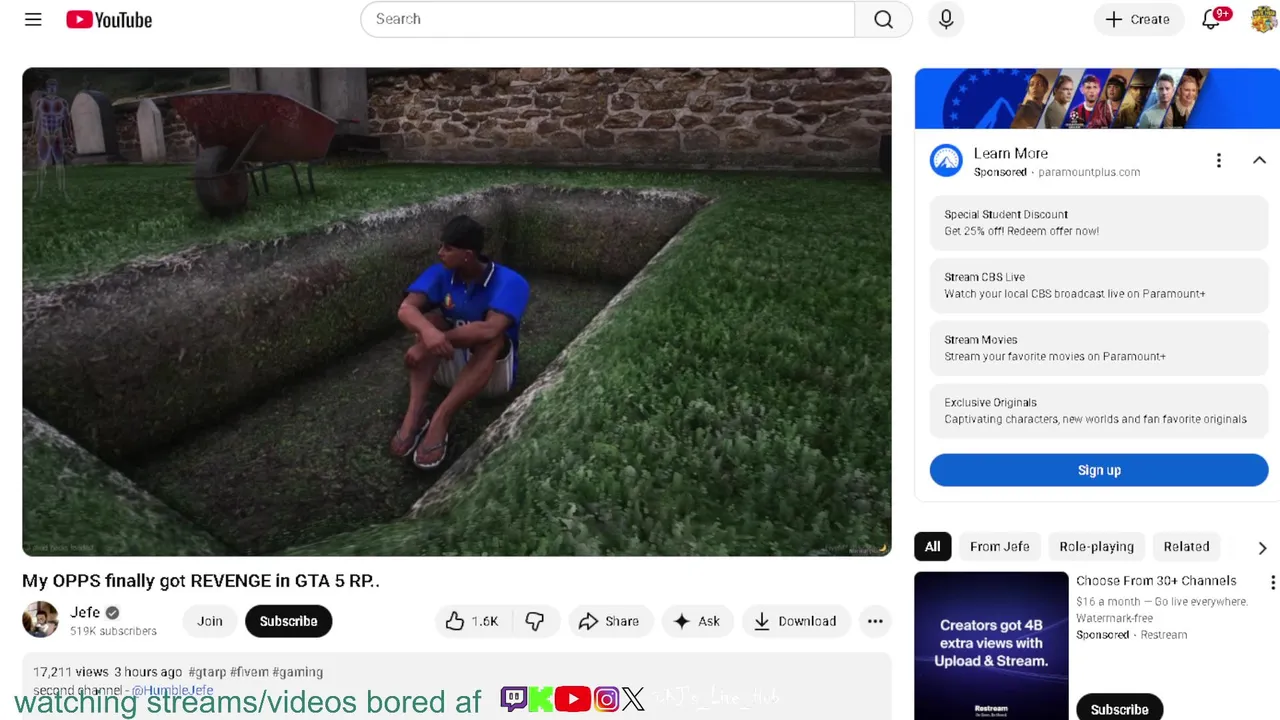The width and height of the screenshot is (1280, 720).
Task: Open the hamburger guide menu
Action: pyautogui.click(x=33, y=19)
